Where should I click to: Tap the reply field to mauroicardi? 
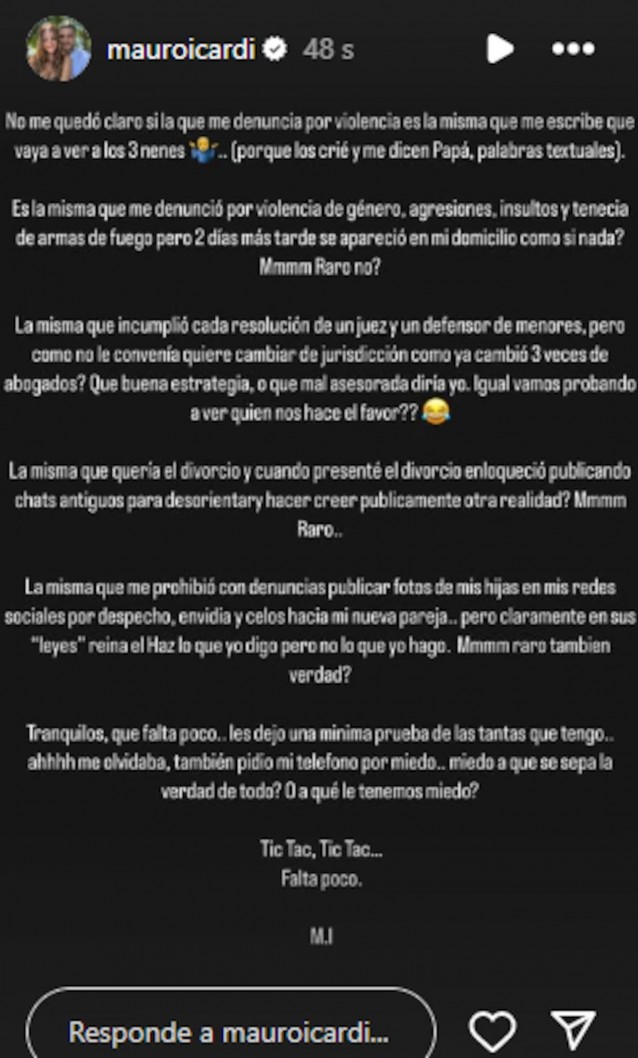click(x=231, y=1030)
